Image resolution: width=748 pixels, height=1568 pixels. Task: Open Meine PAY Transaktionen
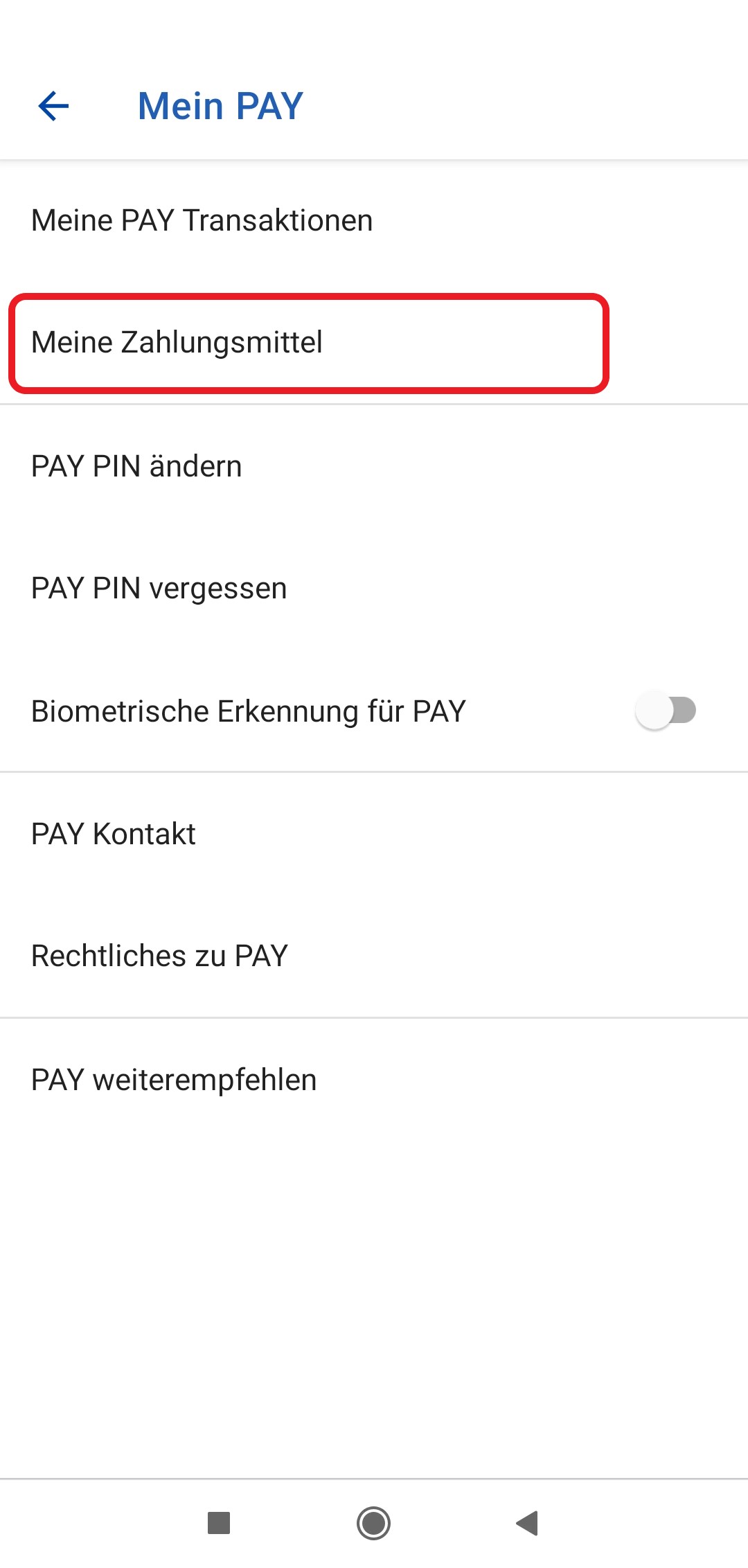202,221
